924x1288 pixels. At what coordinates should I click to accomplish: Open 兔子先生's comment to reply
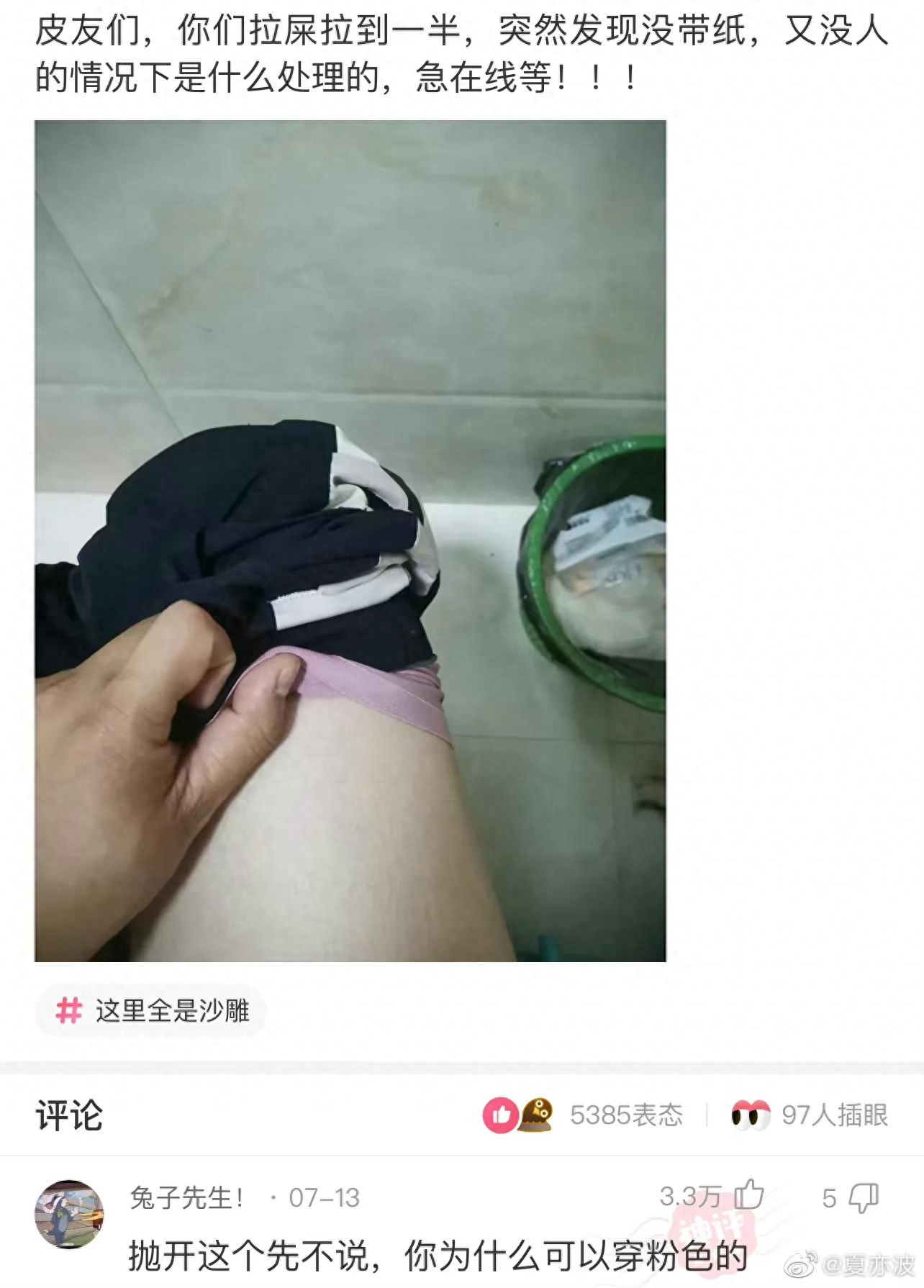tap(438, 1256)
